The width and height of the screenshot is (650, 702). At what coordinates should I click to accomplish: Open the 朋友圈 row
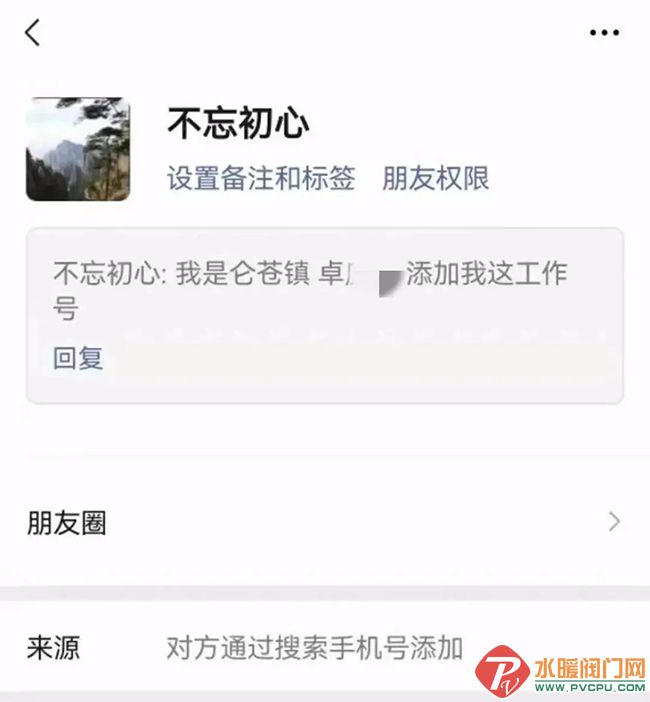[324, 522]
